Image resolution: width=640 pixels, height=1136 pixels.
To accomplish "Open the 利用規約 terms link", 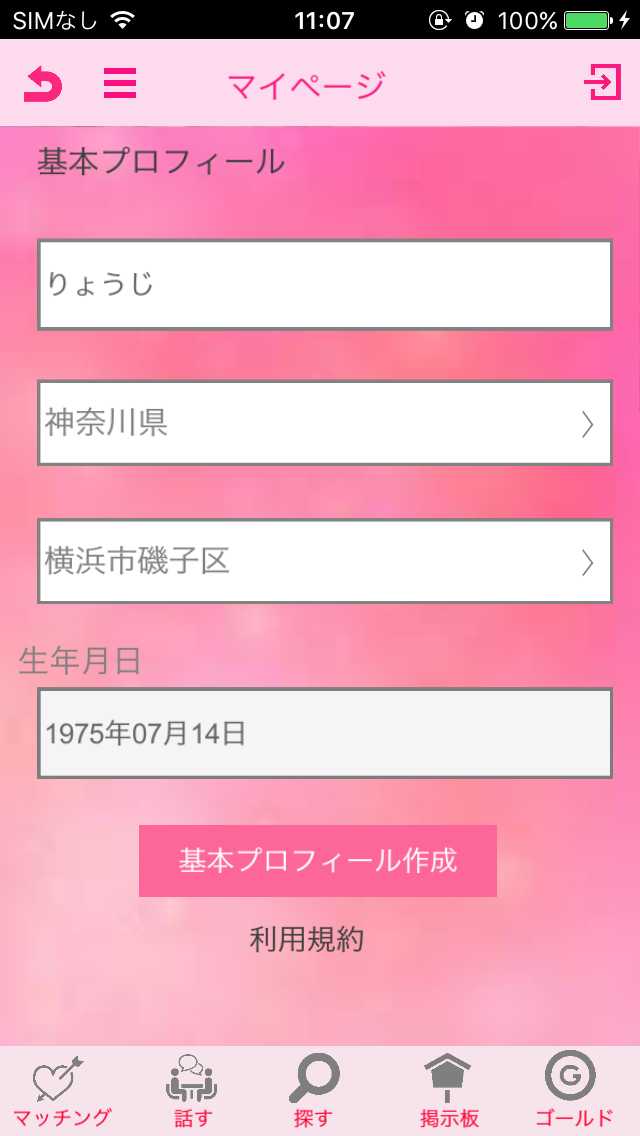I will (307, 939).
